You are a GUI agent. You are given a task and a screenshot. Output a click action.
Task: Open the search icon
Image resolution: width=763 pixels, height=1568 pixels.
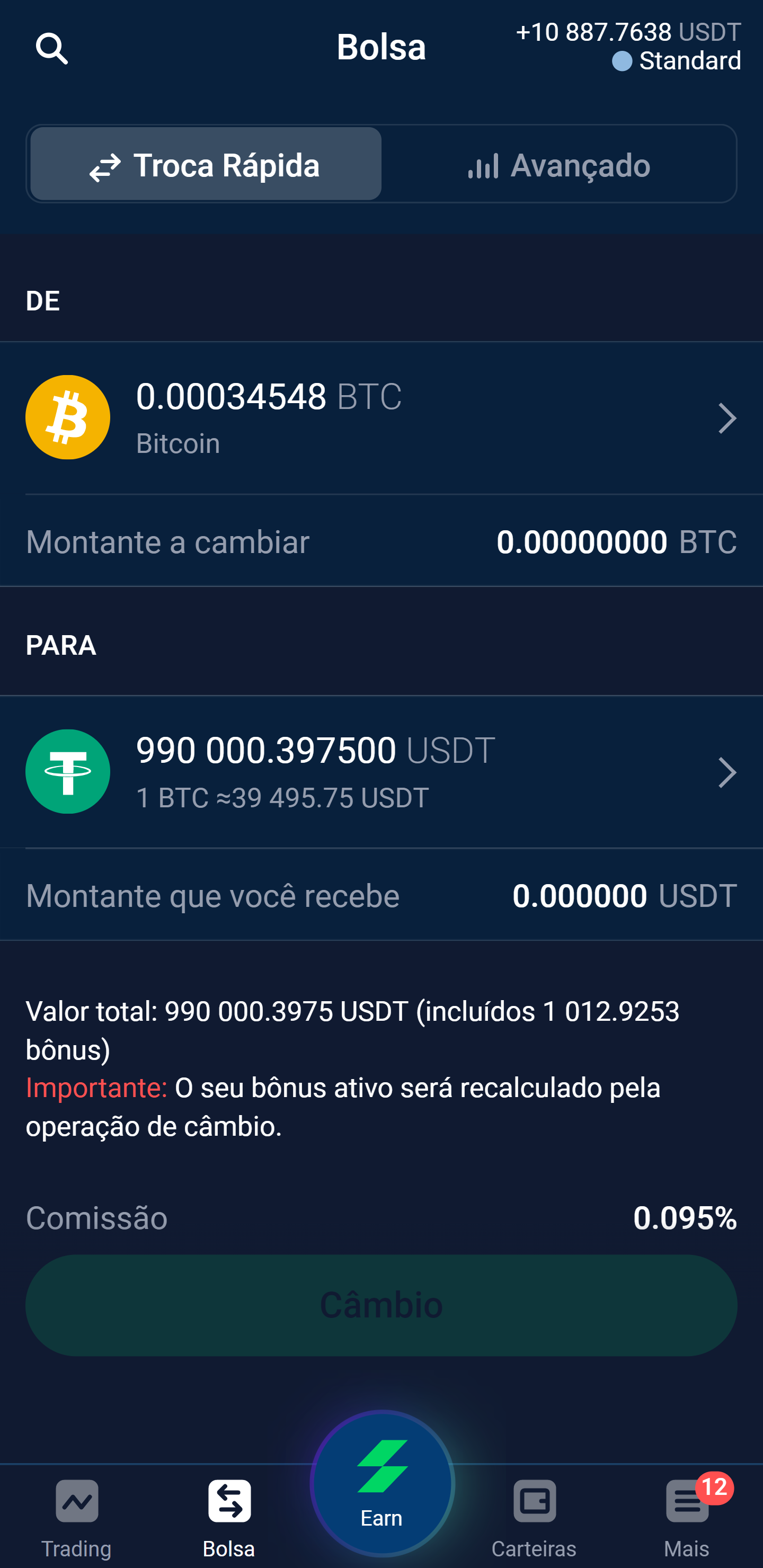[x=52, y=48]
